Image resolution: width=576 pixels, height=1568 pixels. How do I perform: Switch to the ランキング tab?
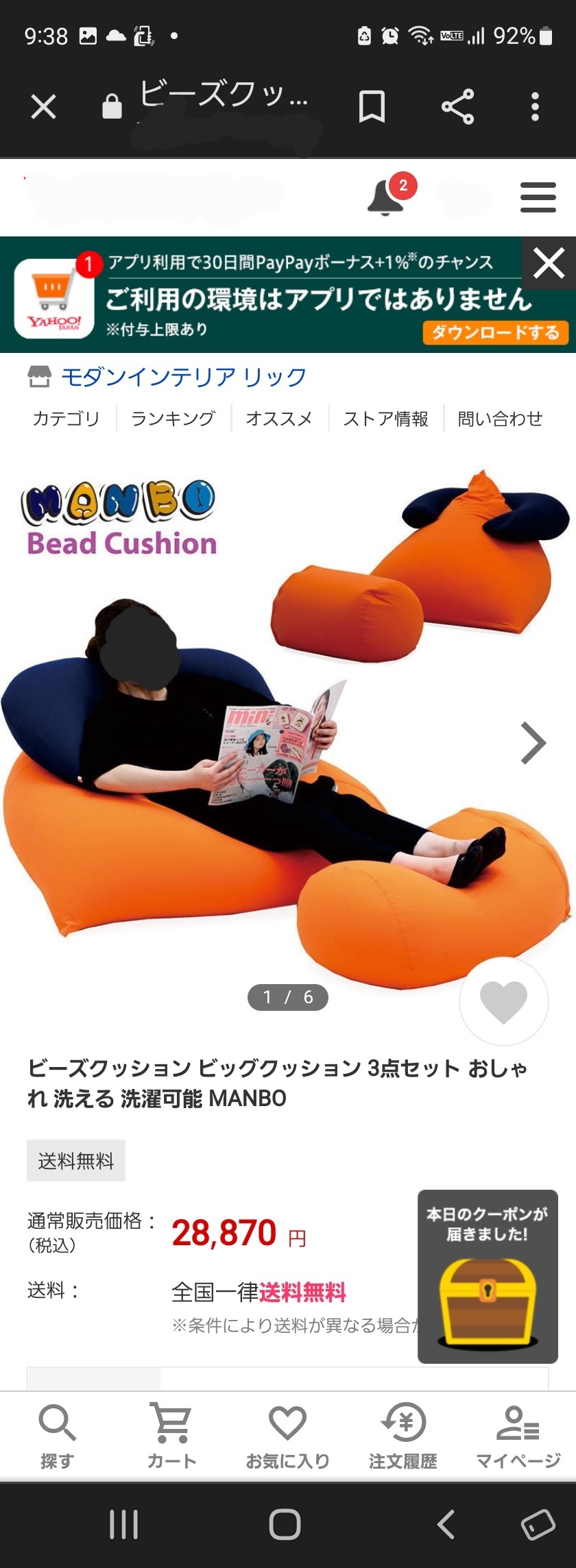[x=173, y=418]
